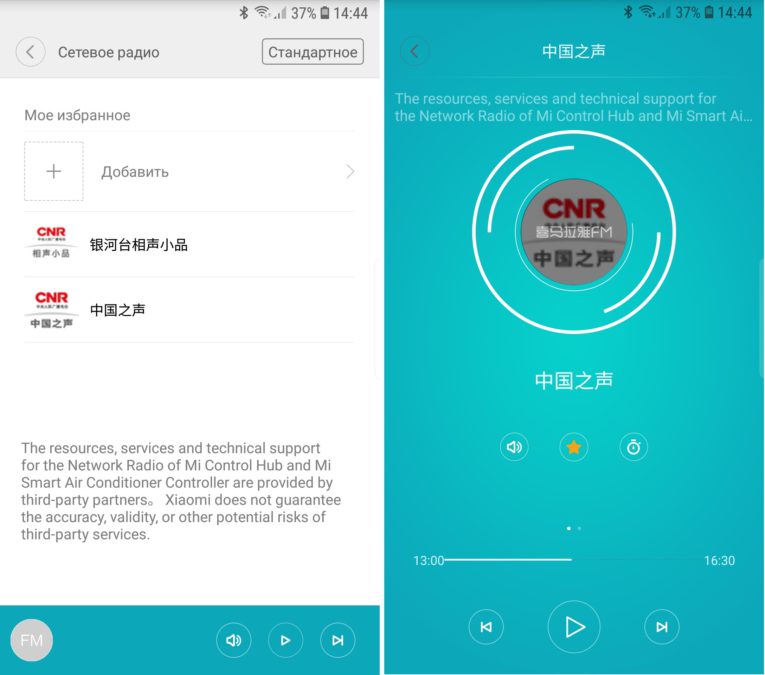The height and width of the screenshot is (675, 765).
Task: Jump to previous track on player screen
Action: pyautogui.click(x=486, y=627)
